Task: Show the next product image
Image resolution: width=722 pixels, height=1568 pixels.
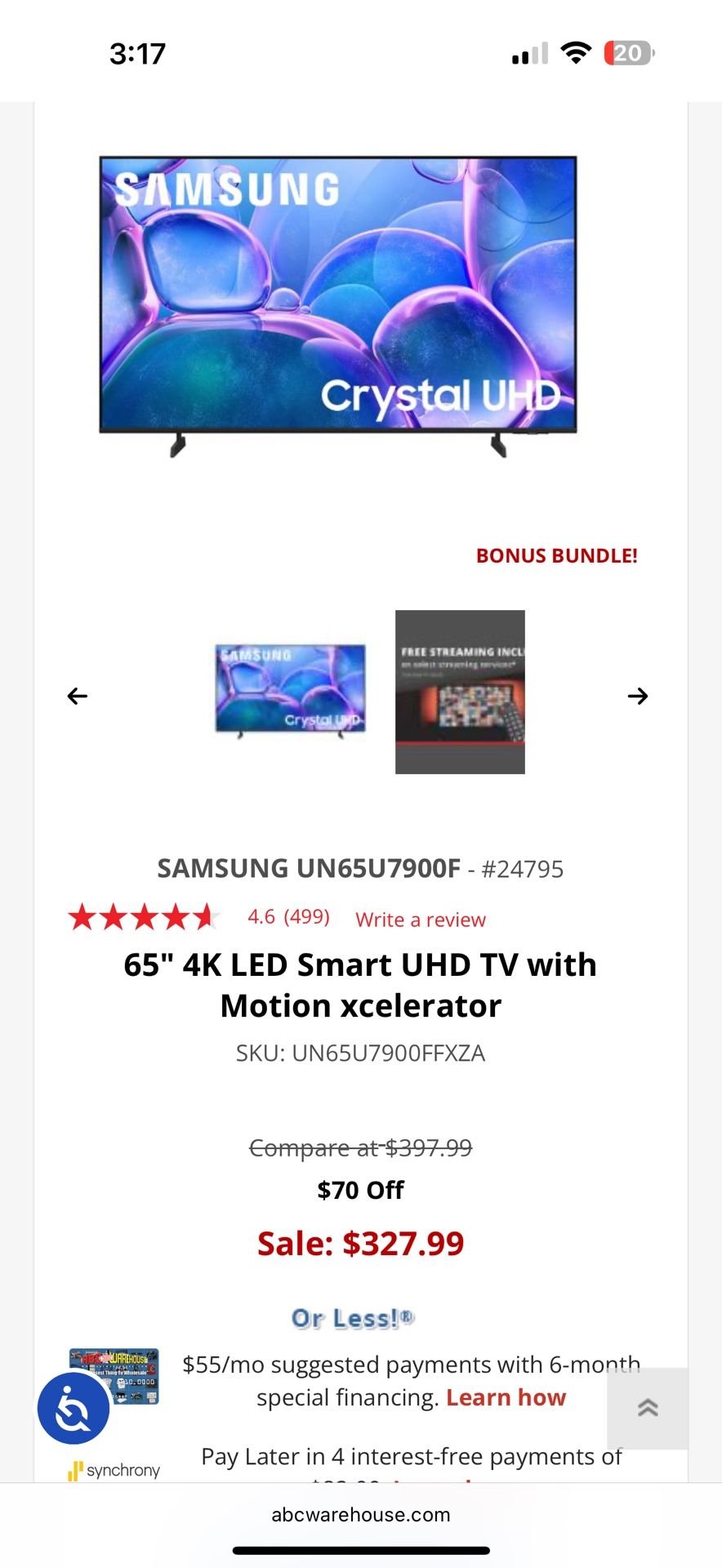Action: [638, 696]
